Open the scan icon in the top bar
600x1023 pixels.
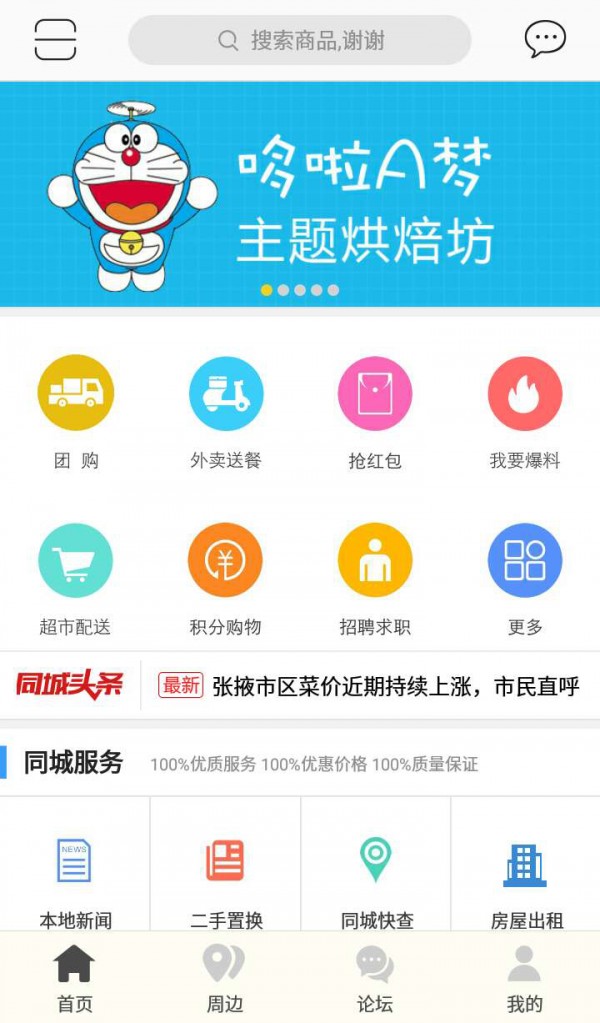[55, 40]
